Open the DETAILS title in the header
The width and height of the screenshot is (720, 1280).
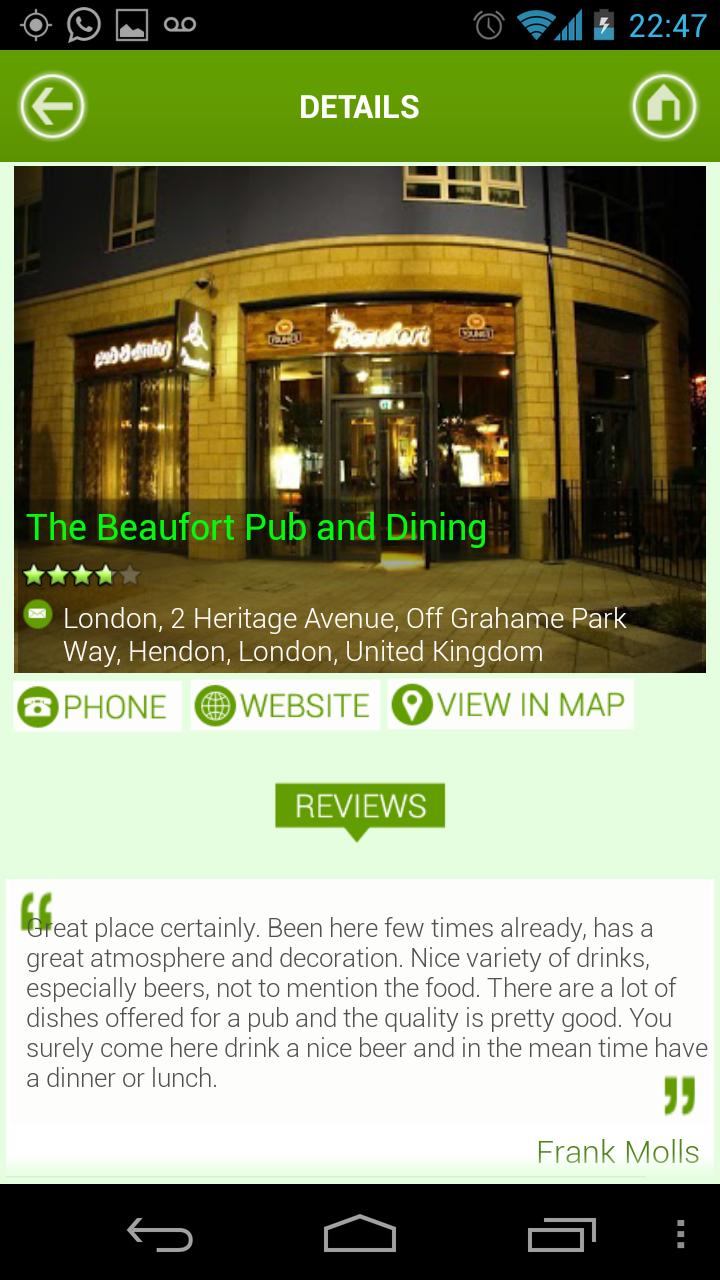(x=360, y=106)
